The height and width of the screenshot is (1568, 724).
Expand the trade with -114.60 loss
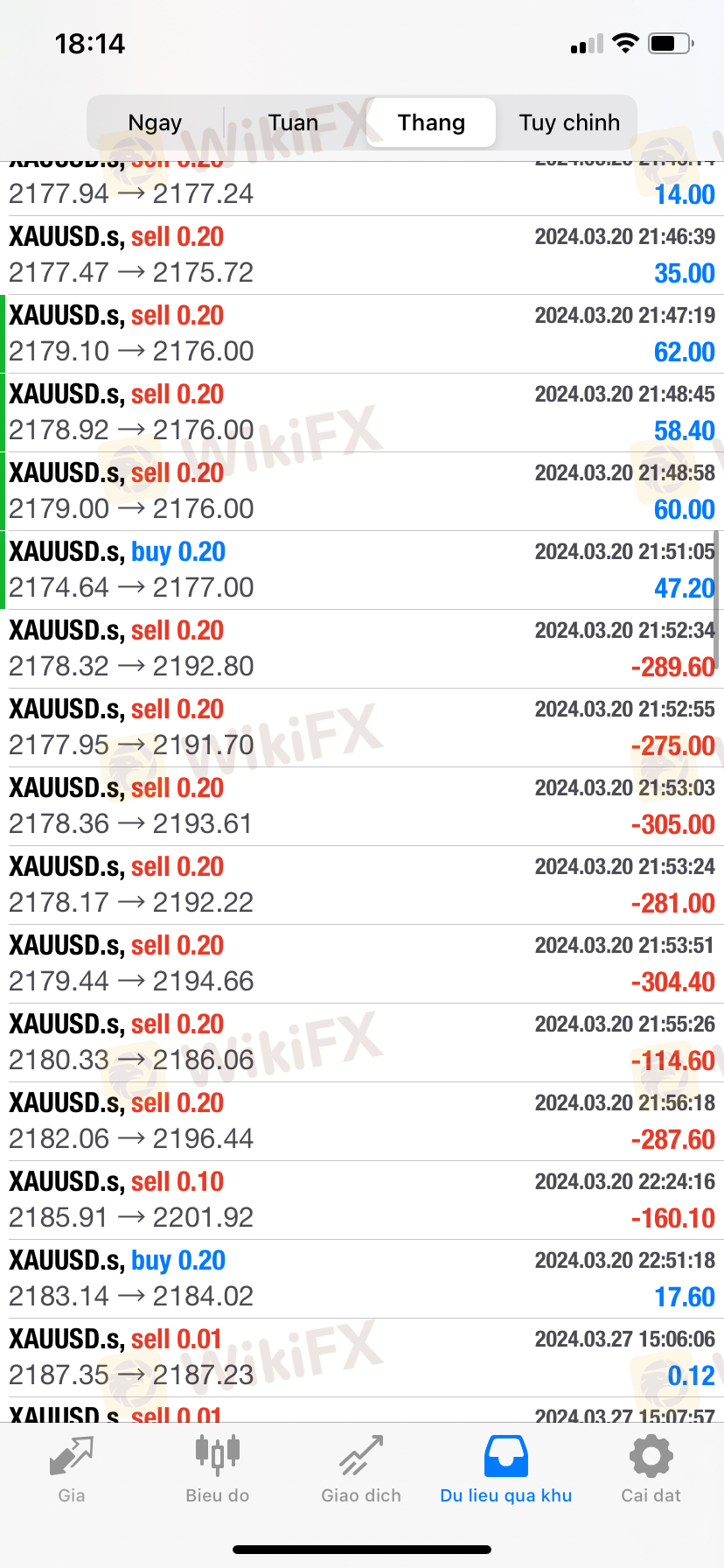362,1043
